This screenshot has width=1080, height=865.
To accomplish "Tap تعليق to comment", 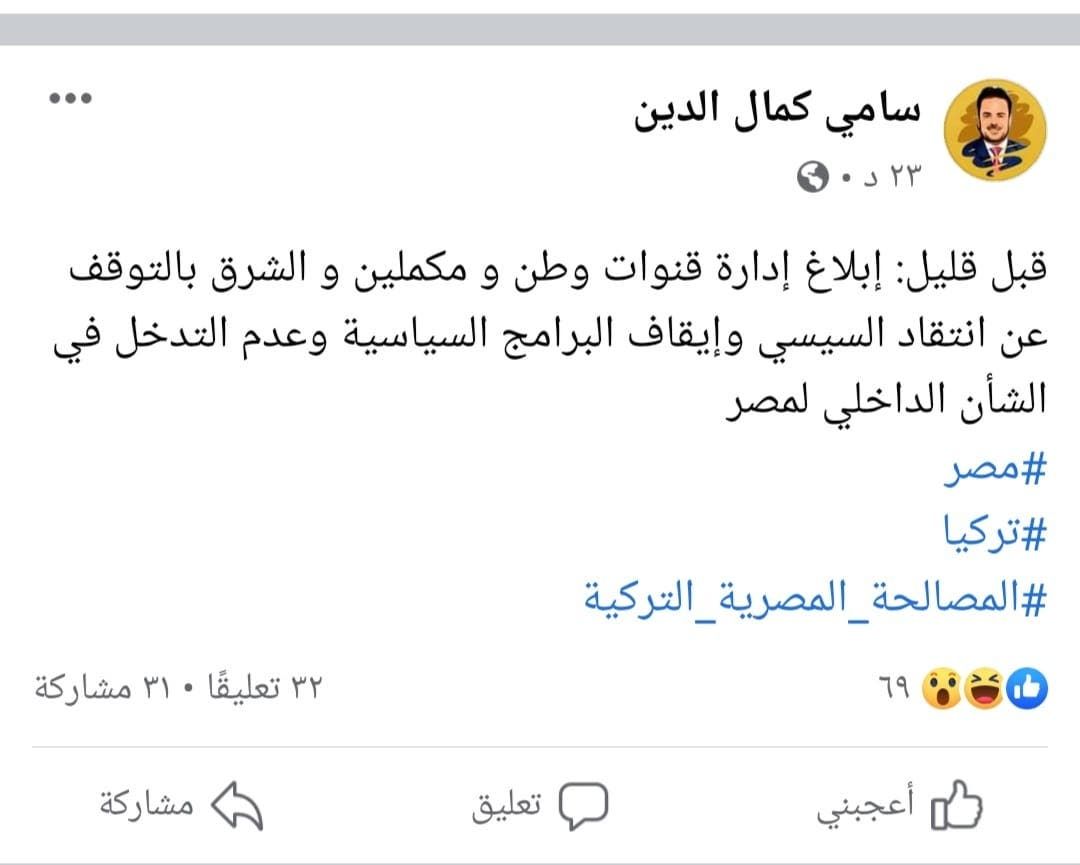I will 540,806.
